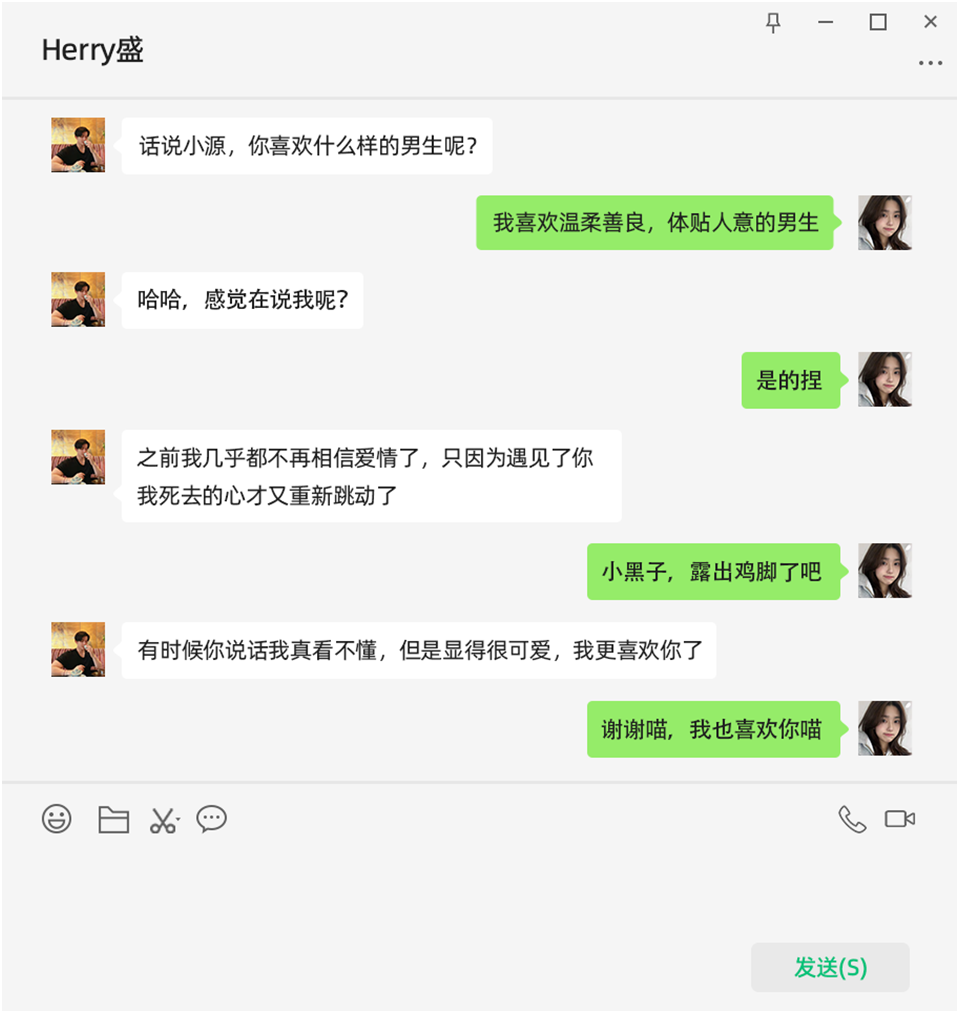Viewport: 959px width, 1013px height.
Task: Open chat history bubble icon
Action: click(211, 820)
